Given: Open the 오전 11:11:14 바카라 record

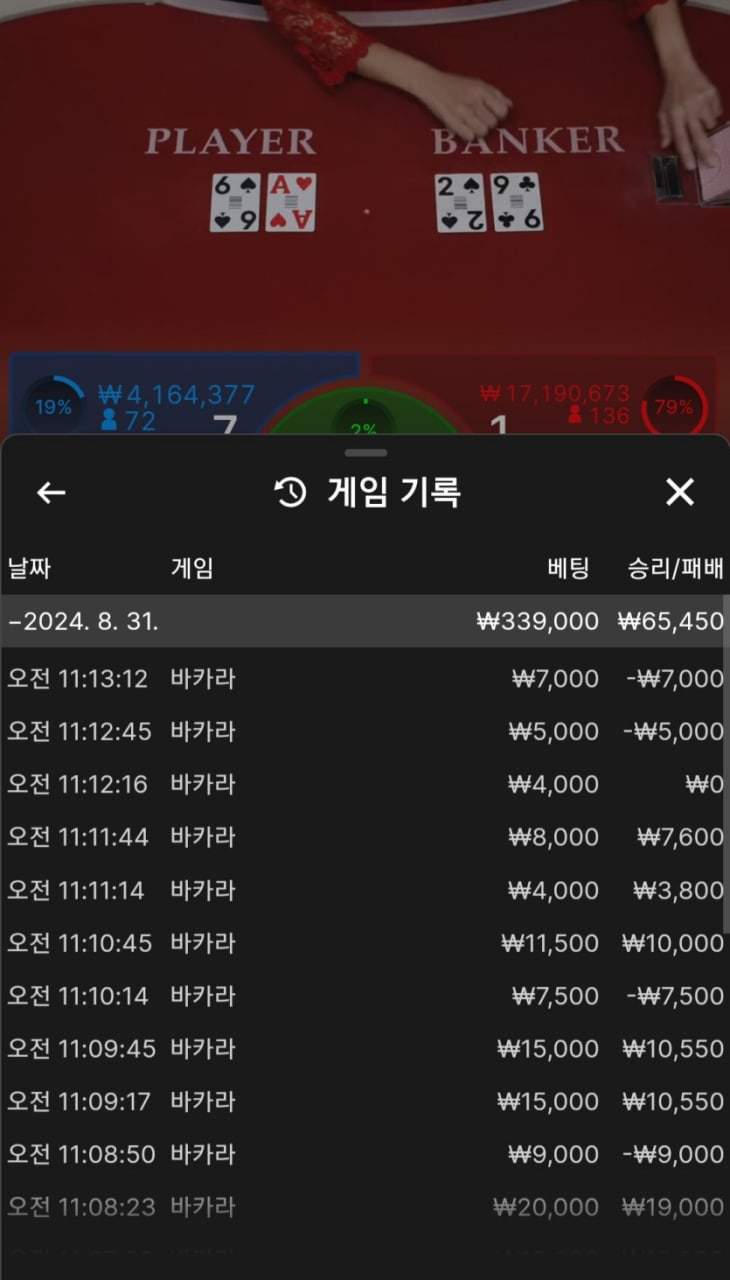Looking at the screenshot, I should click(363, 890).
